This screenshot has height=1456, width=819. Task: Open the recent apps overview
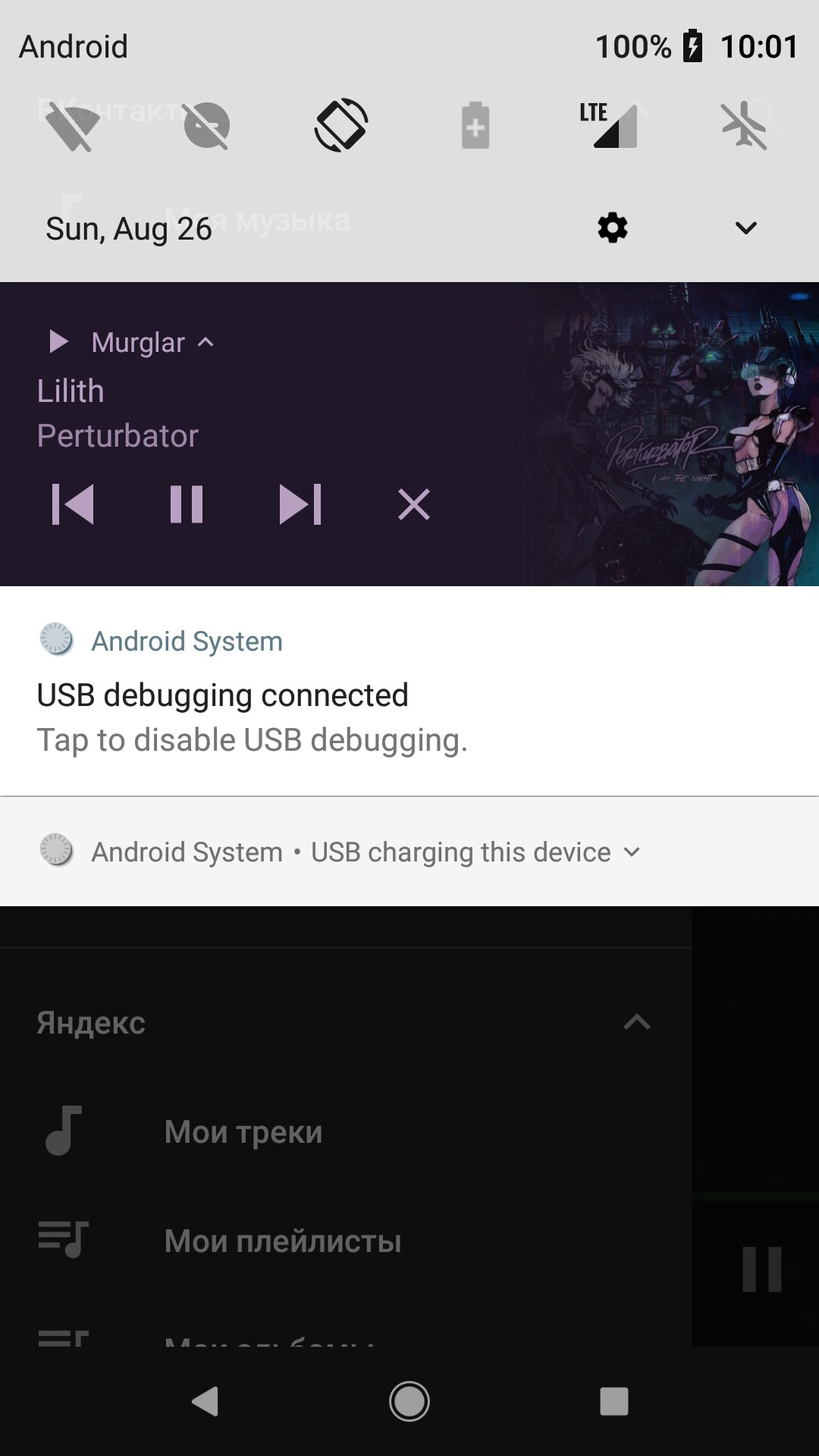click(x=614, y=1401)
